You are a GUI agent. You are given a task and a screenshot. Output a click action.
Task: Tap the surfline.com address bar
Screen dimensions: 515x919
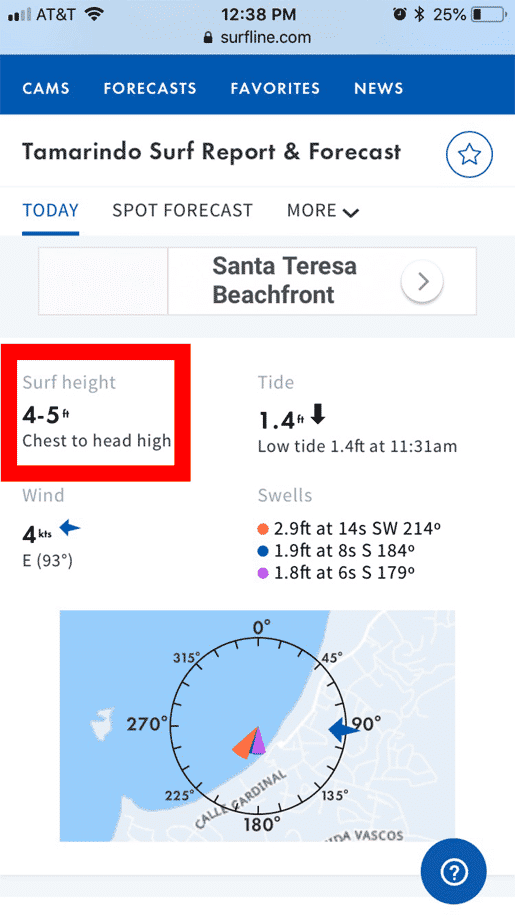pos(257,38)
